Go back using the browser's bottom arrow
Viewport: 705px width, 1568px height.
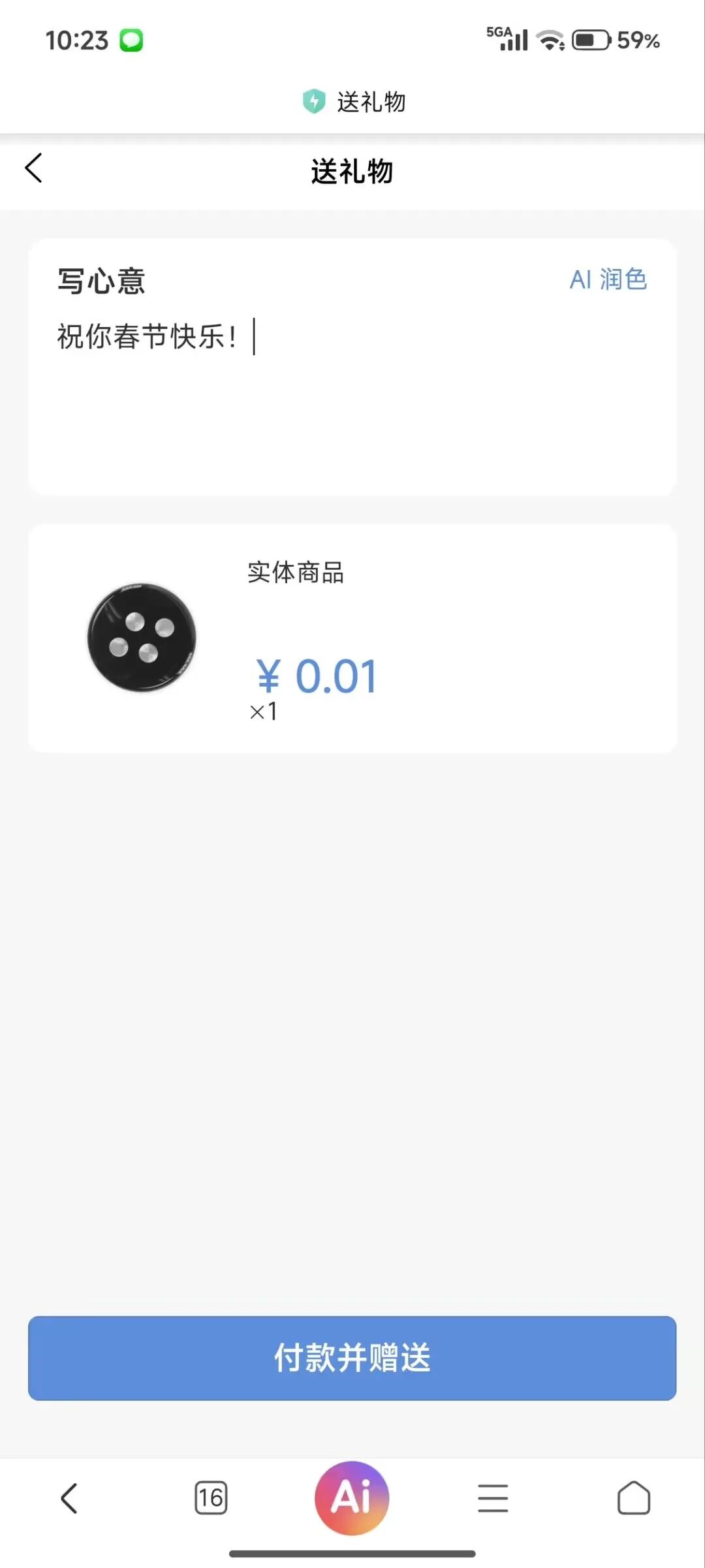[x=69, y=1497]
